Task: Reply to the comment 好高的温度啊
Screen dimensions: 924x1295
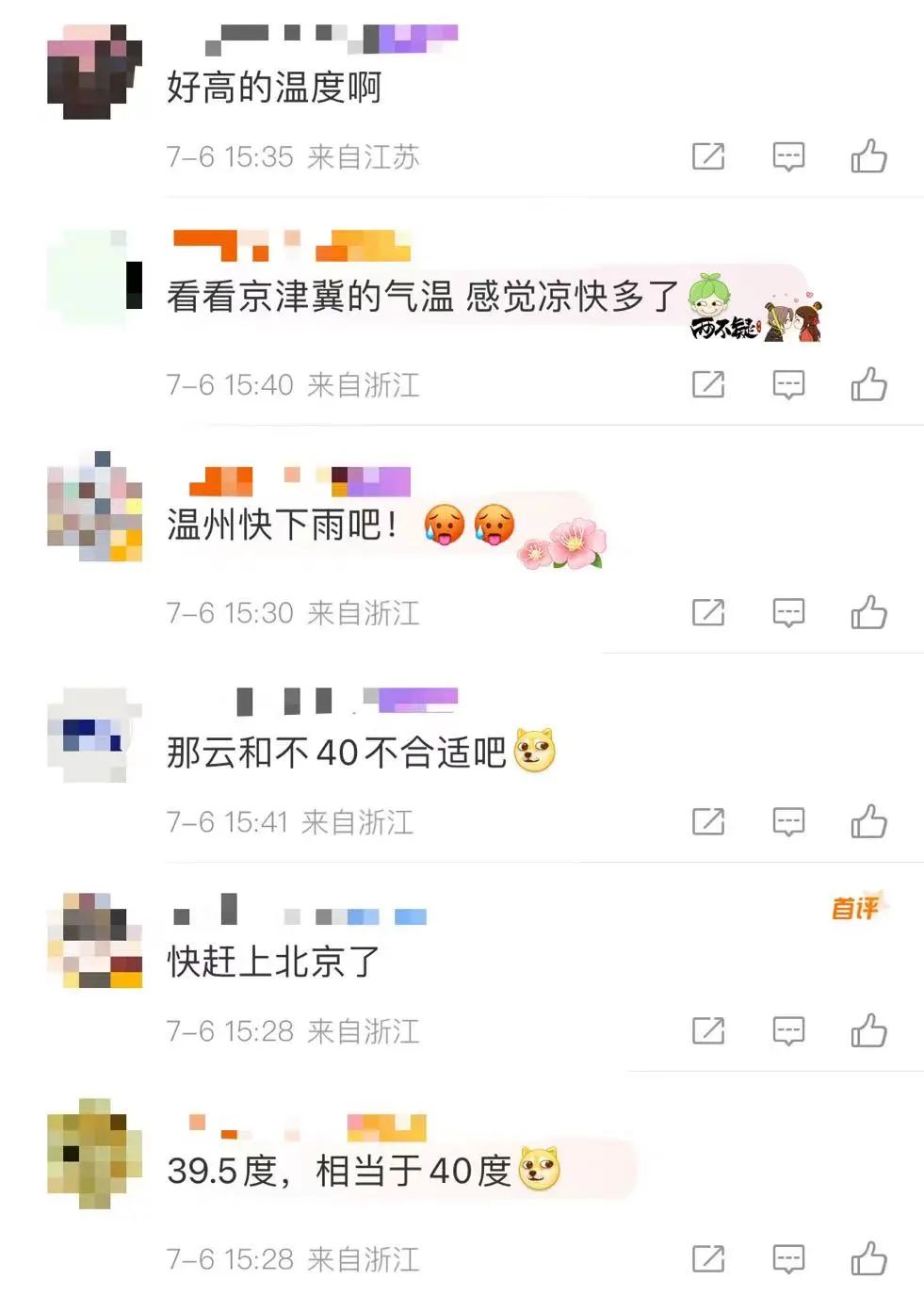Action: coord(788,156)
